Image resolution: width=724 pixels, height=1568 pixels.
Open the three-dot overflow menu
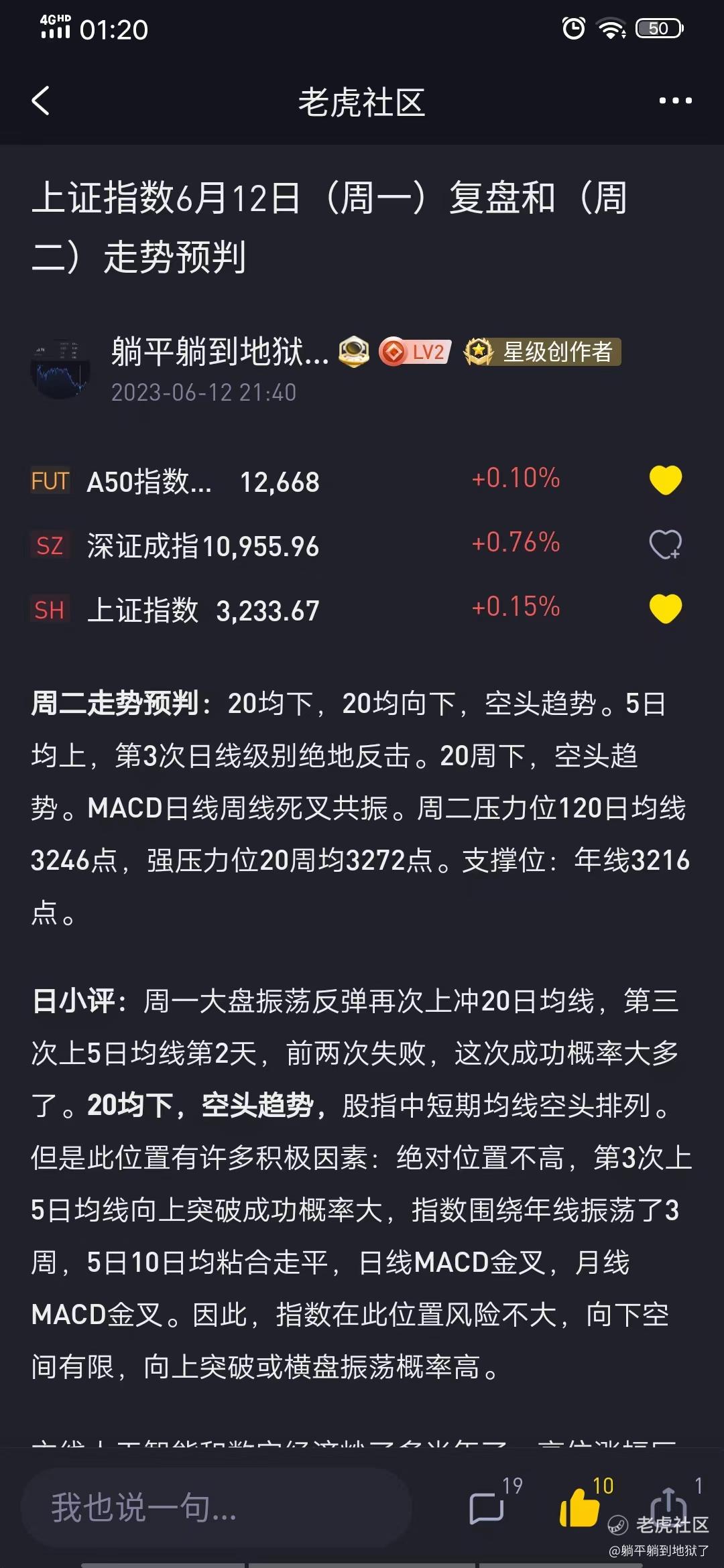(675, 101)
